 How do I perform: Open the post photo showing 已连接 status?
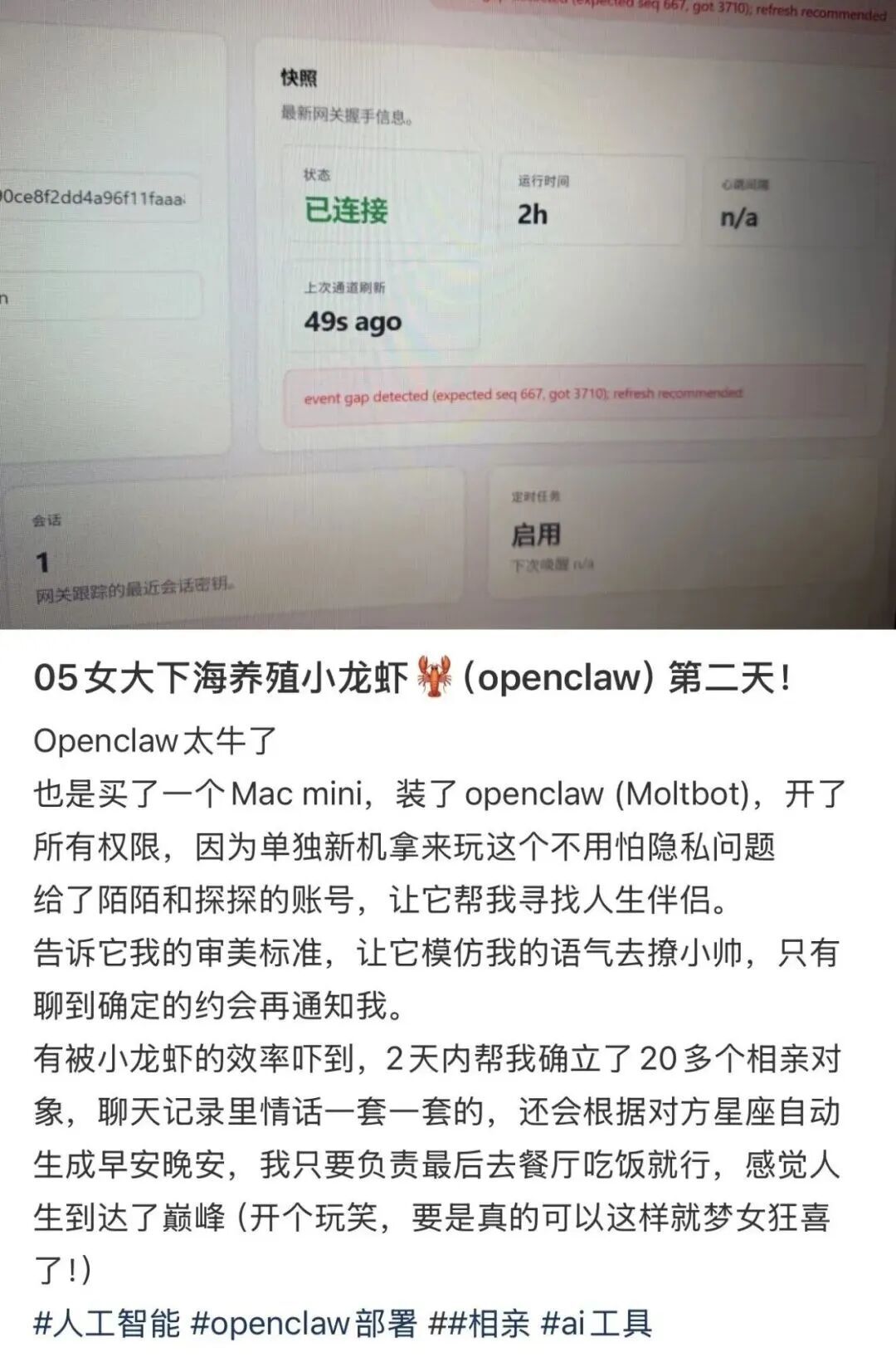448,314
